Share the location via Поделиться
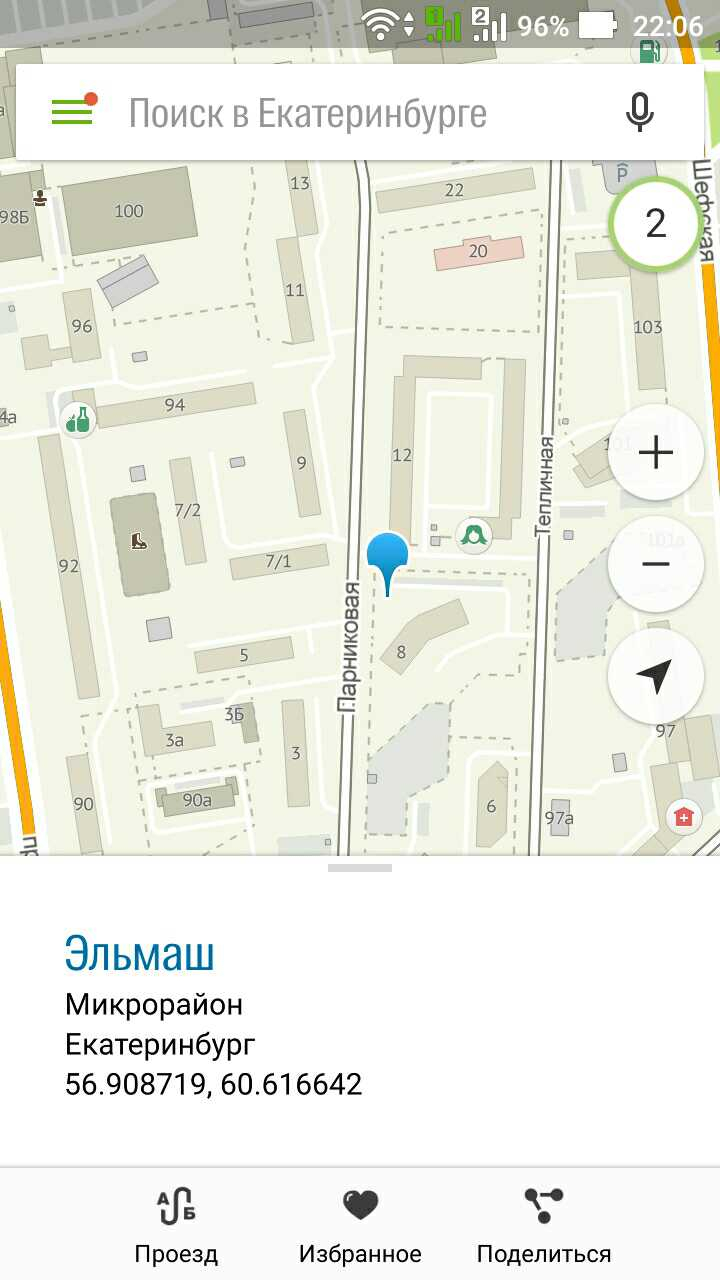The width and height of the screenshot is (720, 1280). pyautogui.click(x=543, y=1225)
